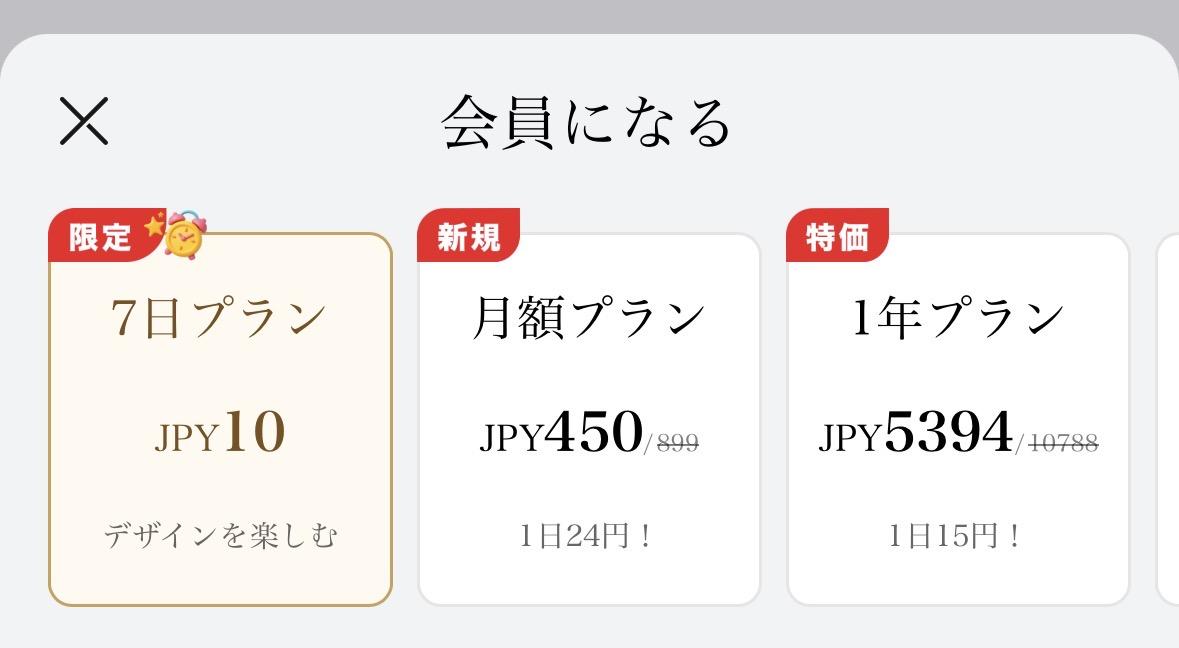Select the 7日プラン JPY10 card
This screenshot has width=1179, height=648.
tap(220, 420)
